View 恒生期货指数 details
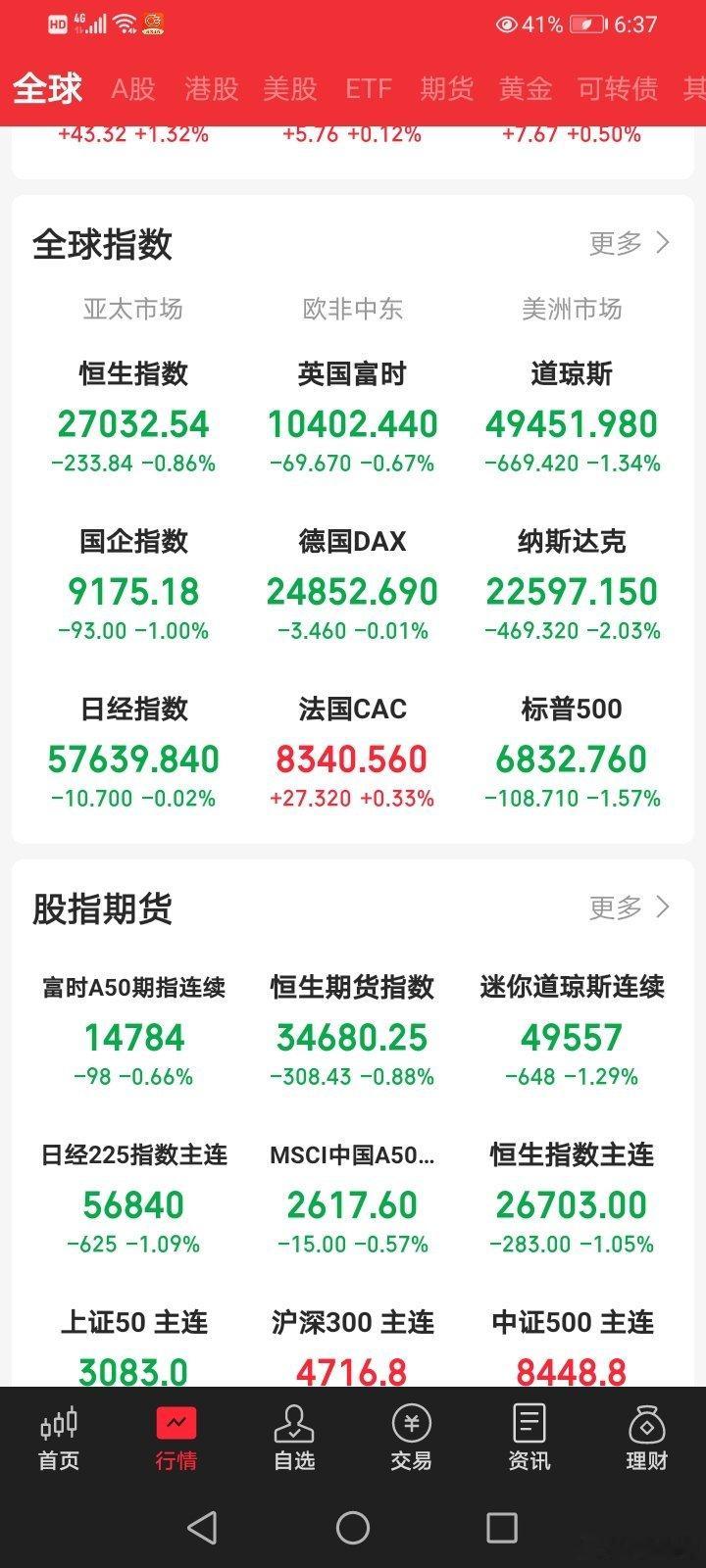This screenshot has width=706, height=1568. [x=352, y=1031]
